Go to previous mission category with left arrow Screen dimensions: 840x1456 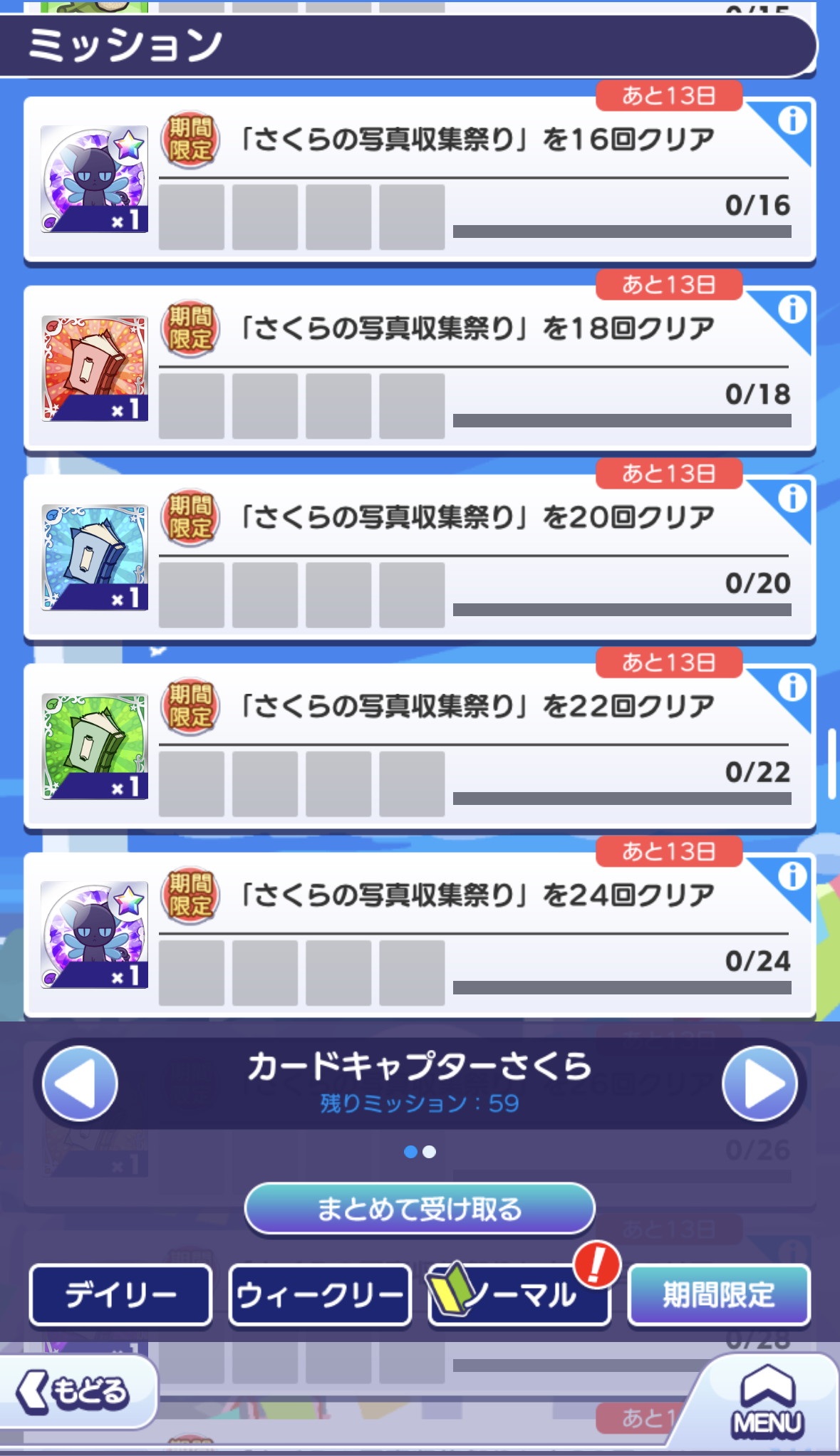(x=79, y=1083)
